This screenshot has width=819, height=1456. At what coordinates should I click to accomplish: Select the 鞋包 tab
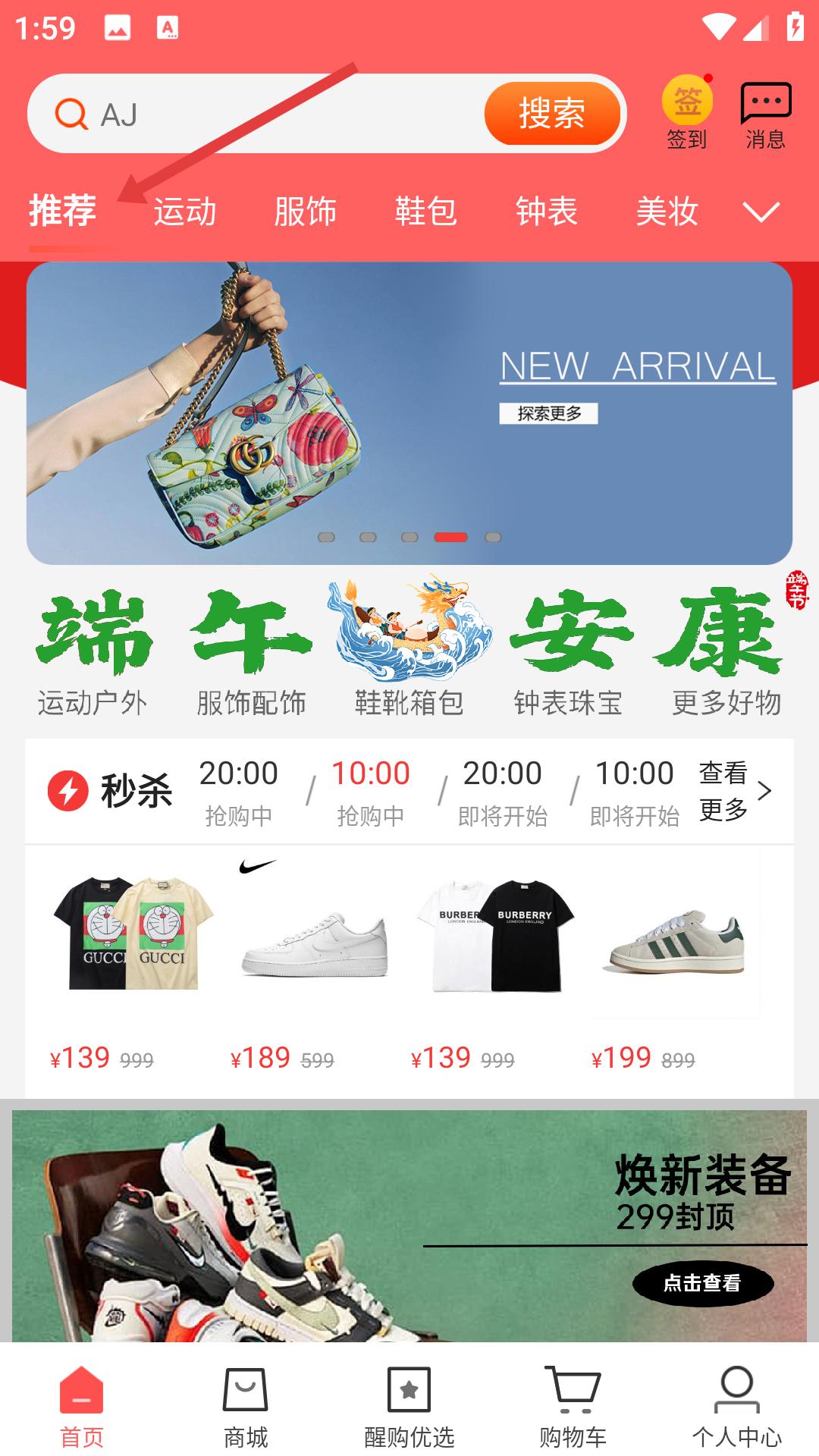(x=425, y=212)
